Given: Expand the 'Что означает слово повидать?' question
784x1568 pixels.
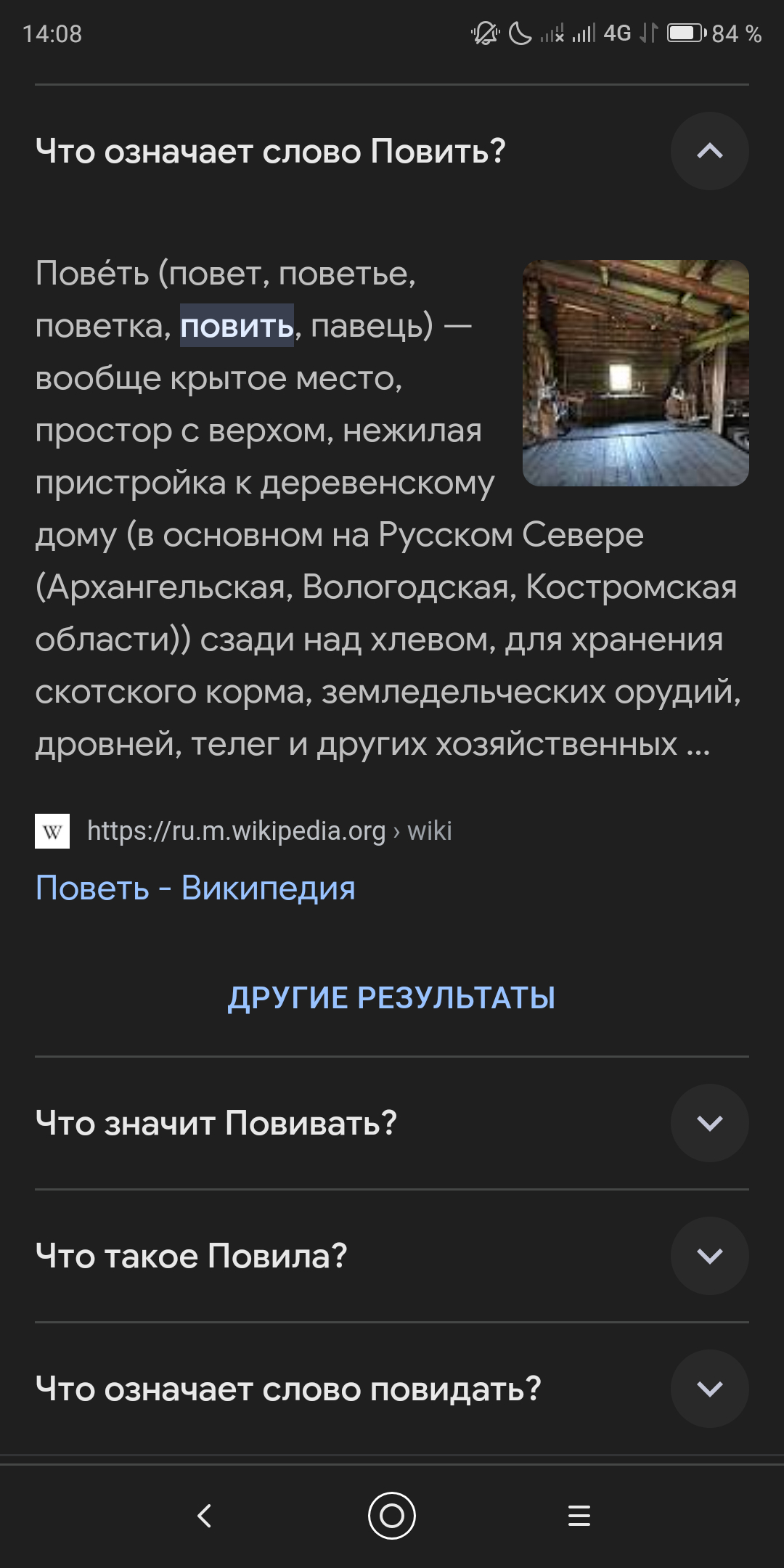Looking at the screenshot, I should tap(709, 1389).
